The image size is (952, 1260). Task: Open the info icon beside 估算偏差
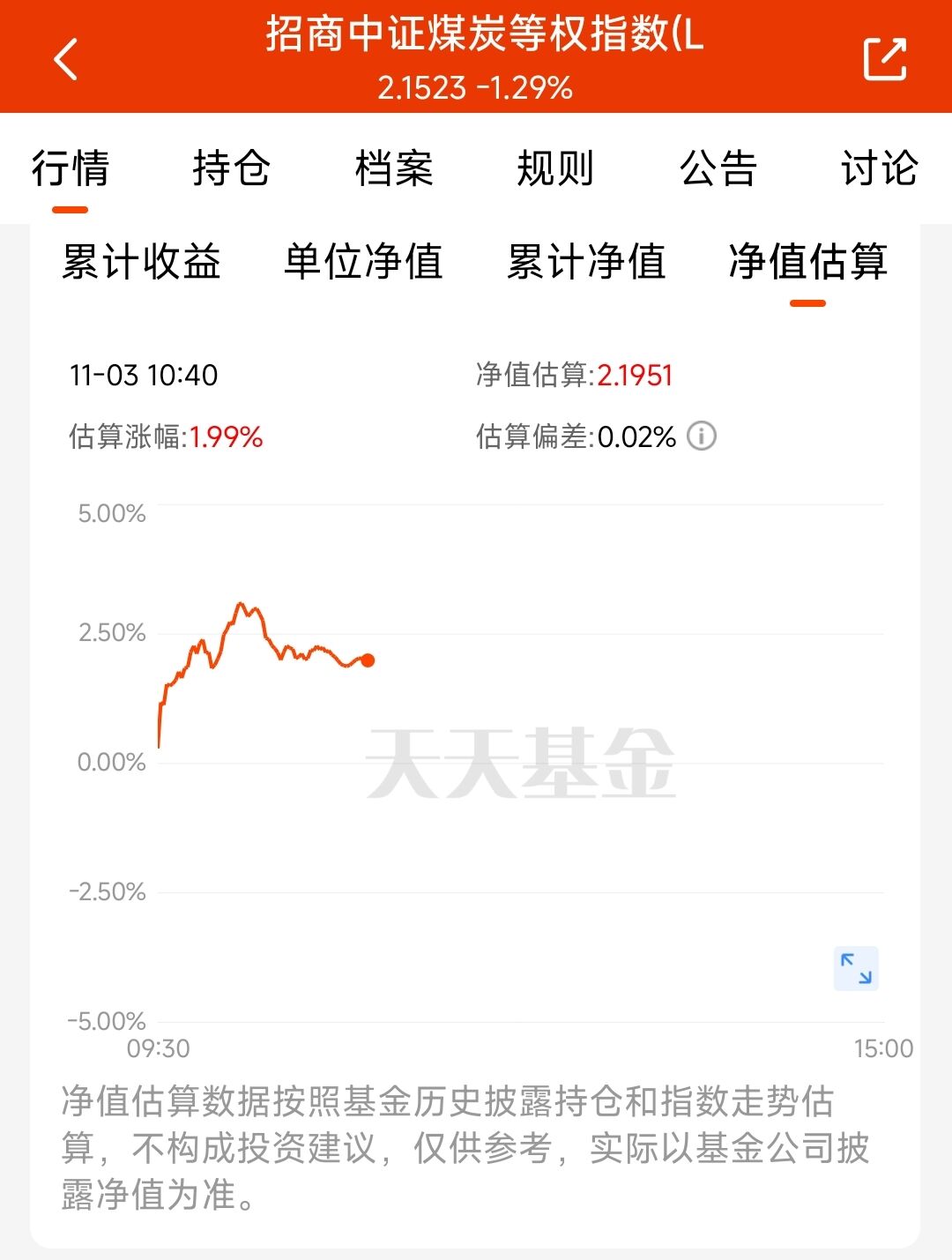tap(702, 436)
